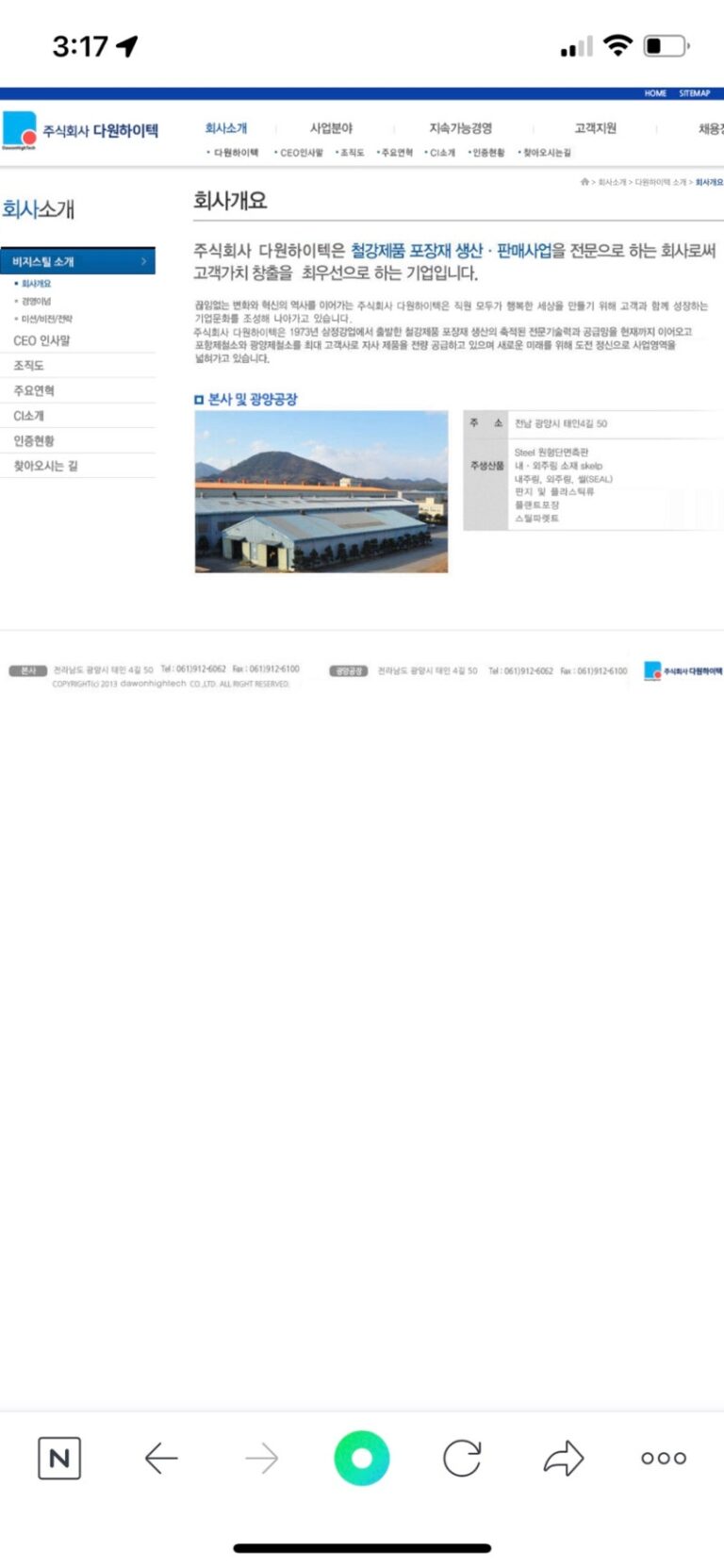
Task: Open 미션/비전/전략 sub-item in sidebar
Action: [46, 319]
